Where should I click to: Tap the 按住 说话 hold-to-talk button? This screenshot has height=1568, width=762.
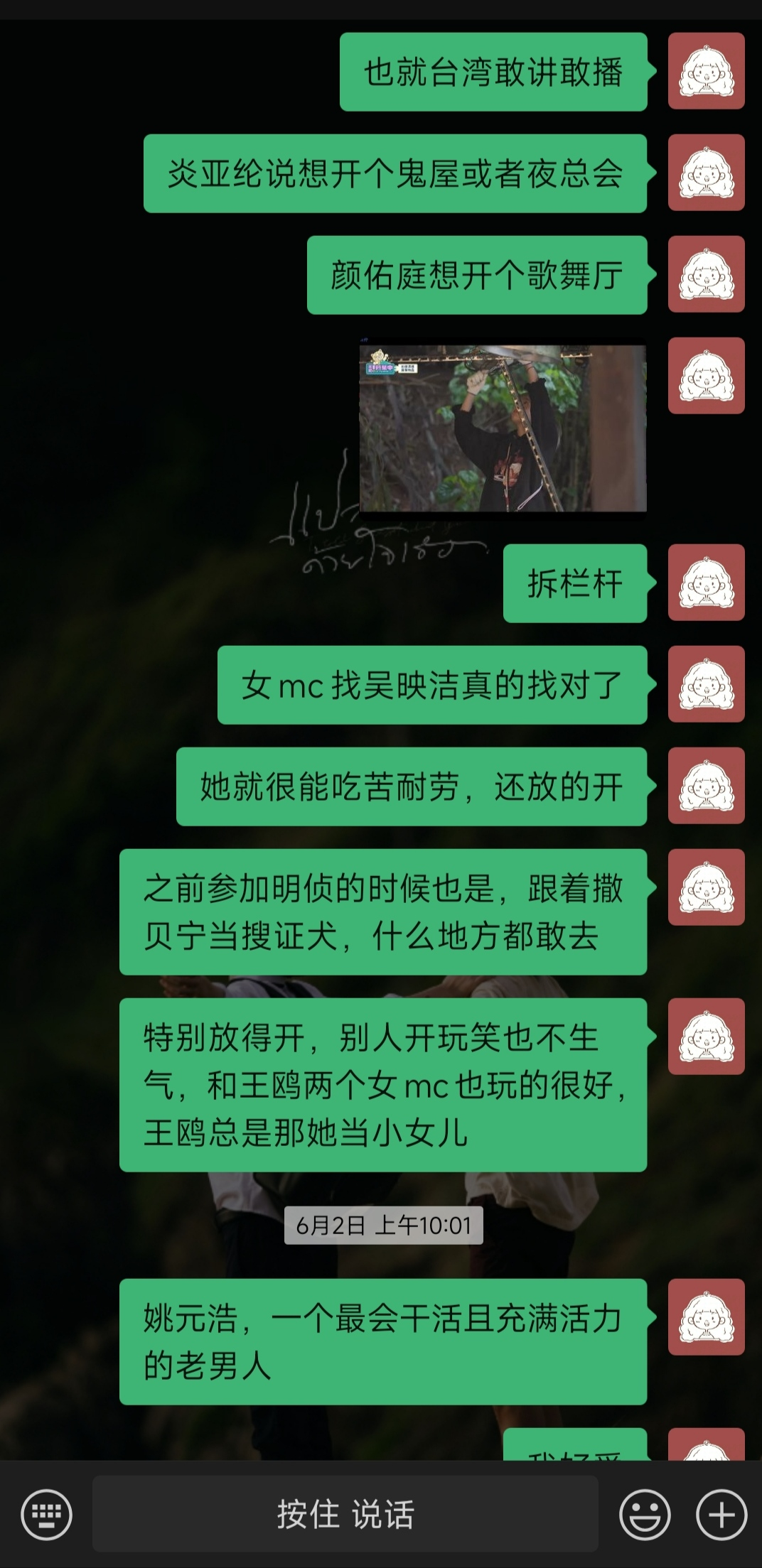[345, 1514]
